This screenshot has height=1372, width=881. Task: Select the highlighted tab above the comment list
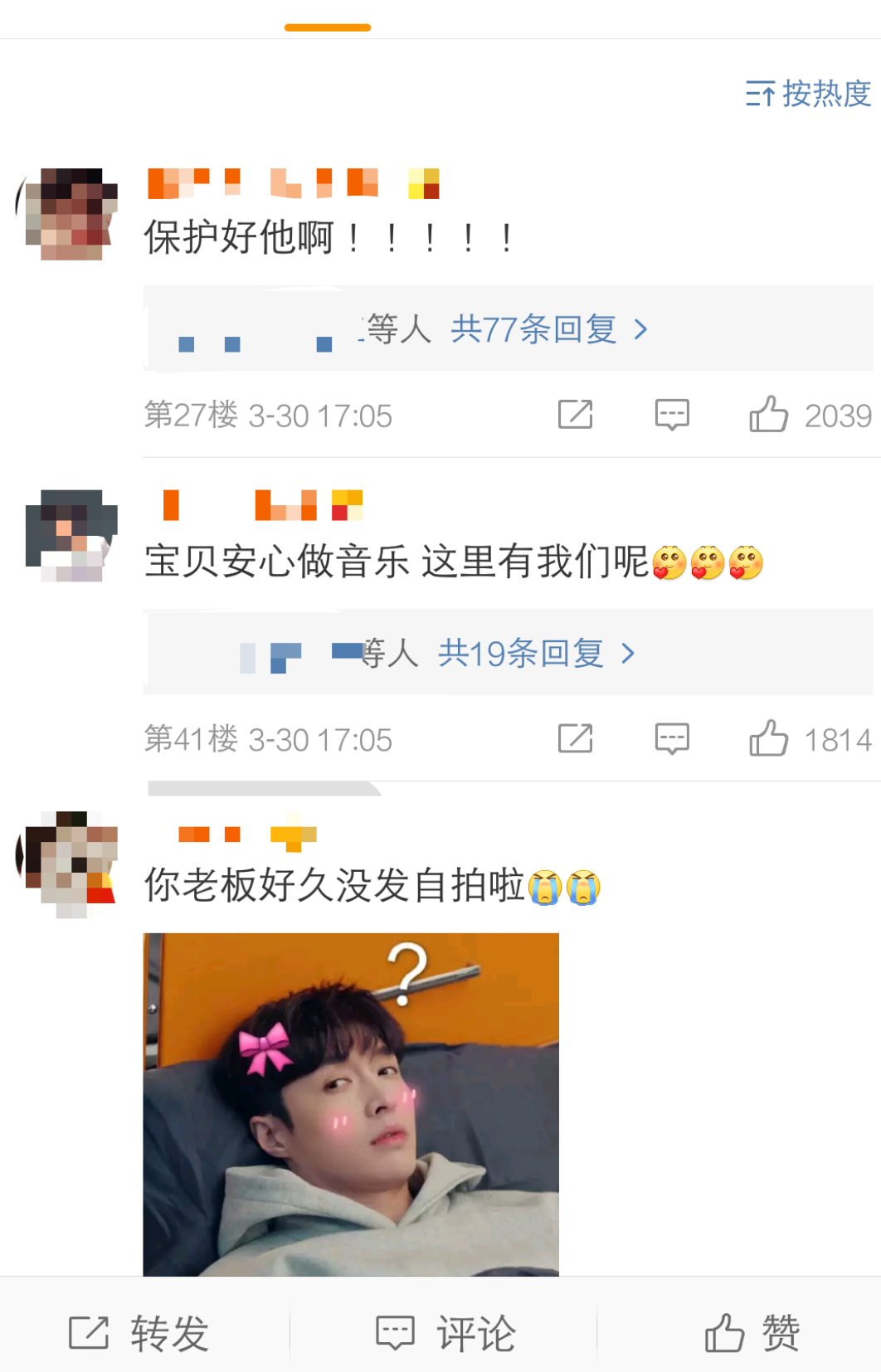coord(327,27)
